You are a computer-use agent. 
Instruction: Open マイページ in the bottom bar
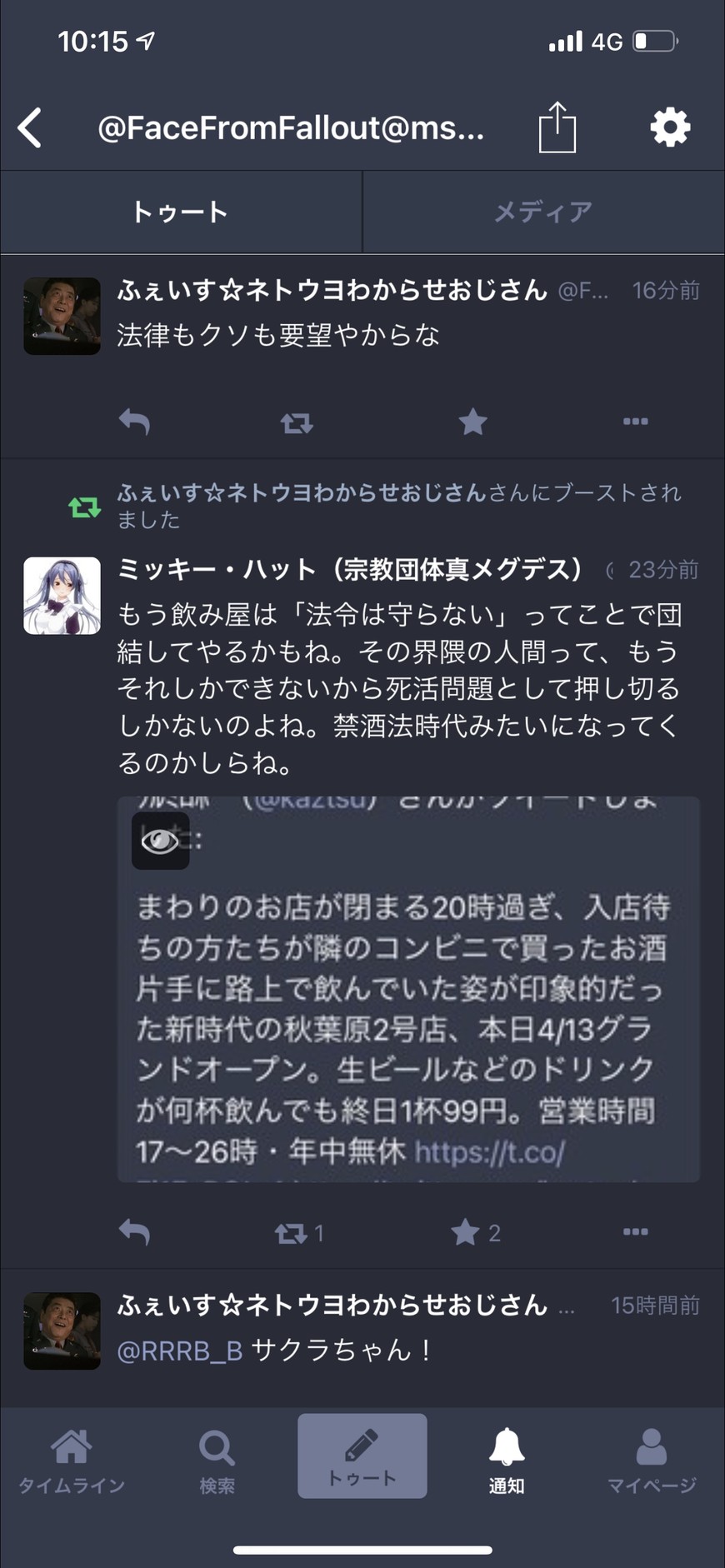click(x=652, y=1461)
